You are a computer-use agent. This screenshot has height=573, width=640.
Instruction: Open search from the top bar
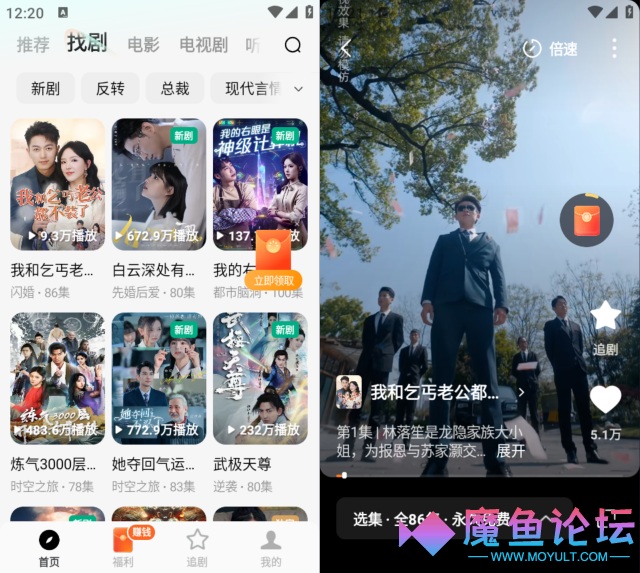(x=292, y=45)
